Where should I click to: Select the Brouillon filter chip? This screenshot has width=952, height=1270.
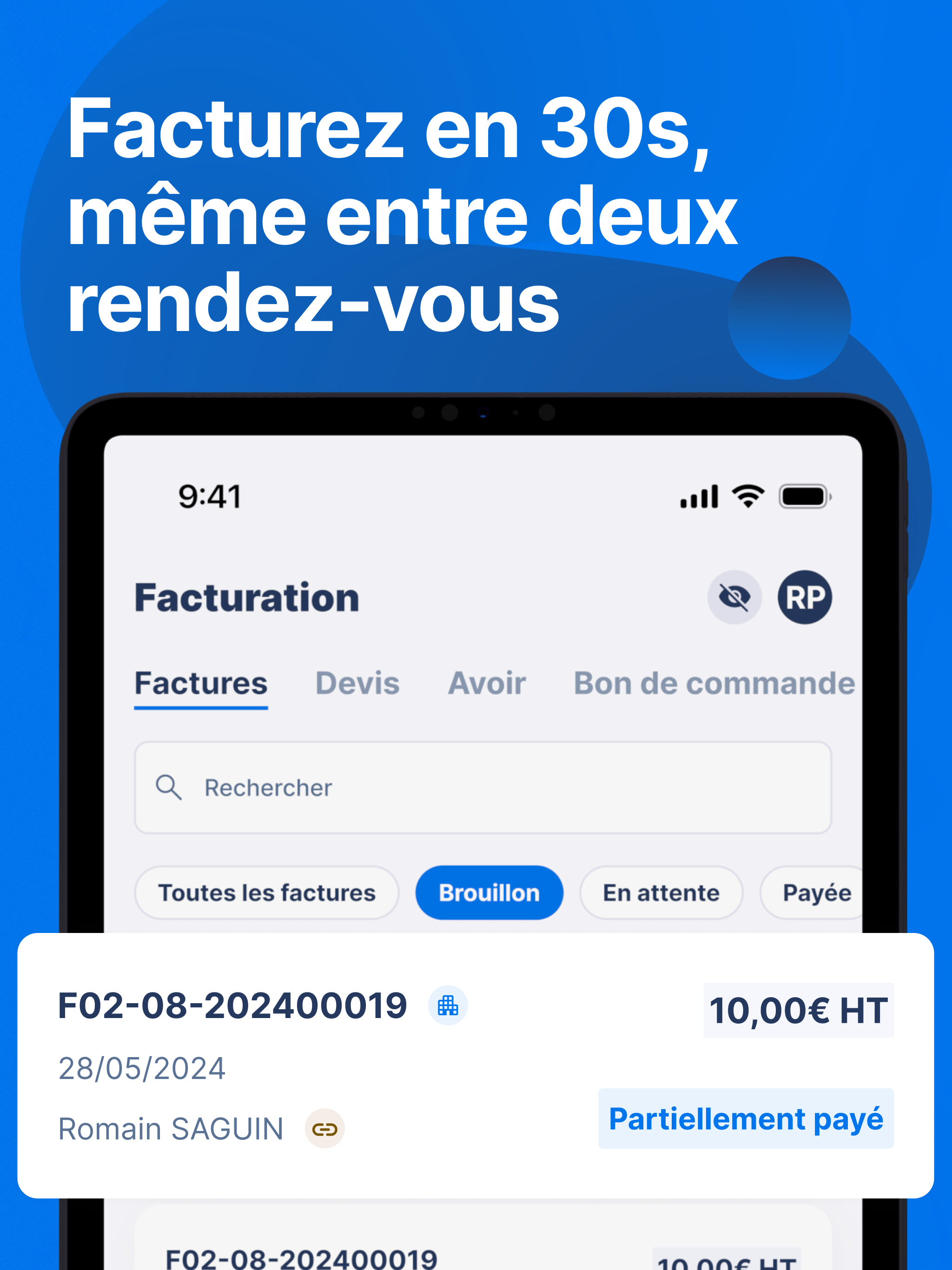(x=489, y=892)
